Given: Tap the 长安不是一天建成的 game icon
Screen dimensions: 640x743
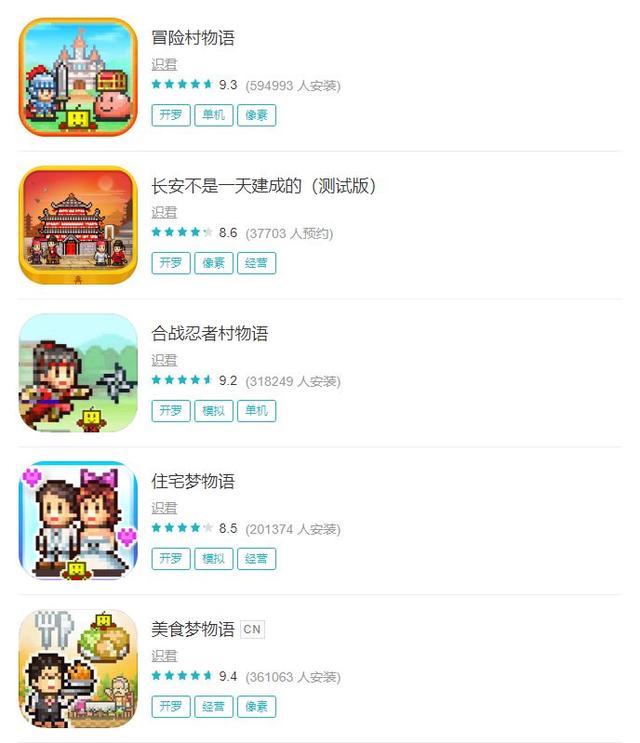Looking at the screenshot, I should 78,225.
